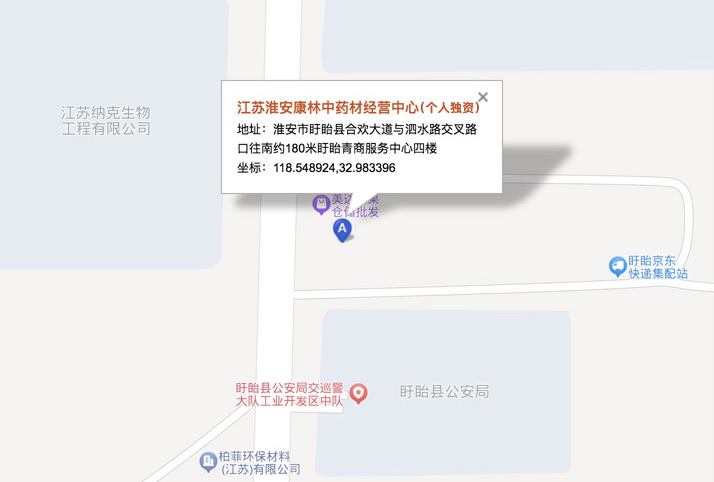Tap the blue marker A pin
The image size is (714, 482).
point(342,230)
